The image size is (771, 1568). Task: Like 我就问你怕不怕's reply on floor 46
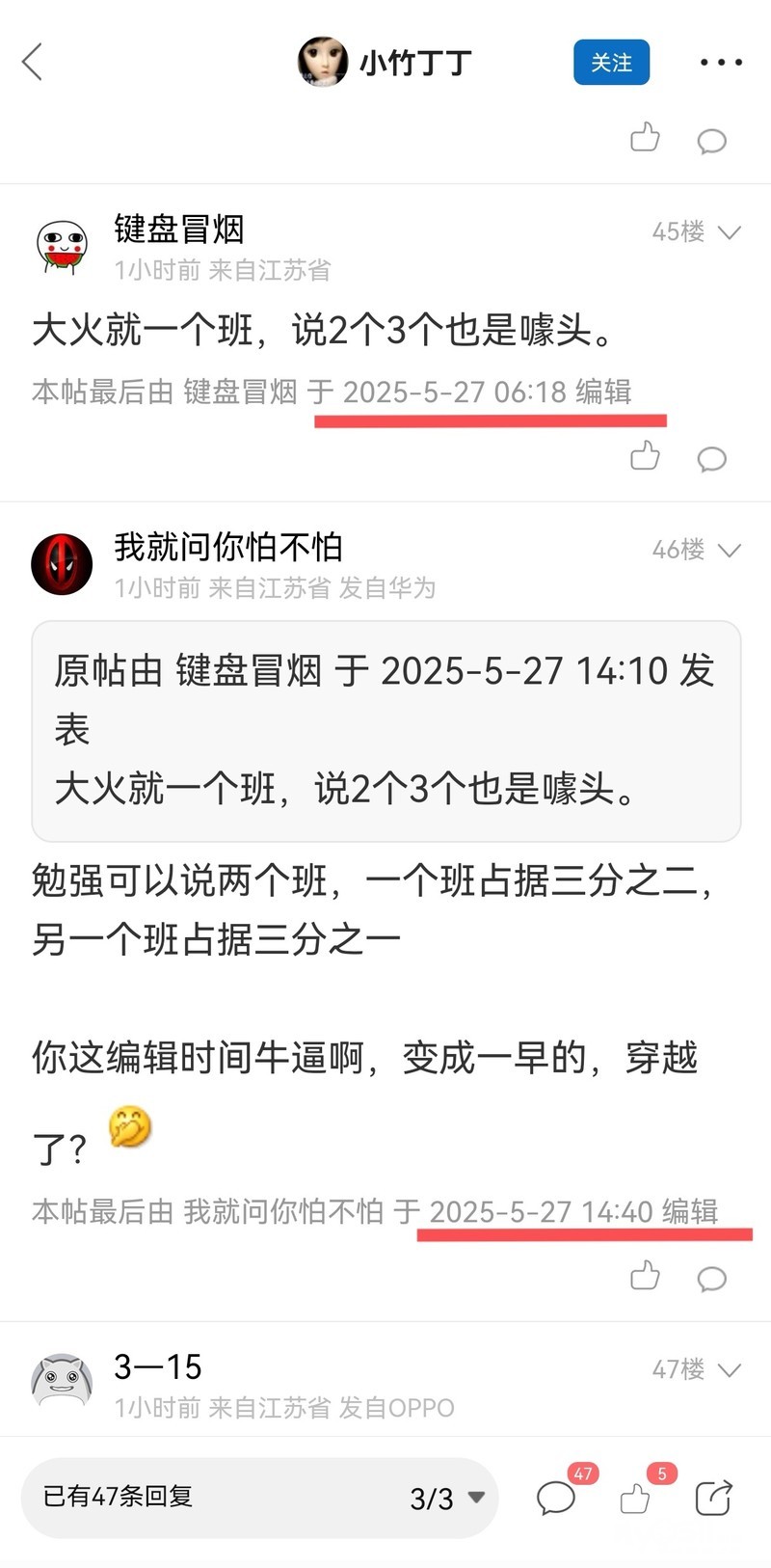click(x=645, y=1276)
